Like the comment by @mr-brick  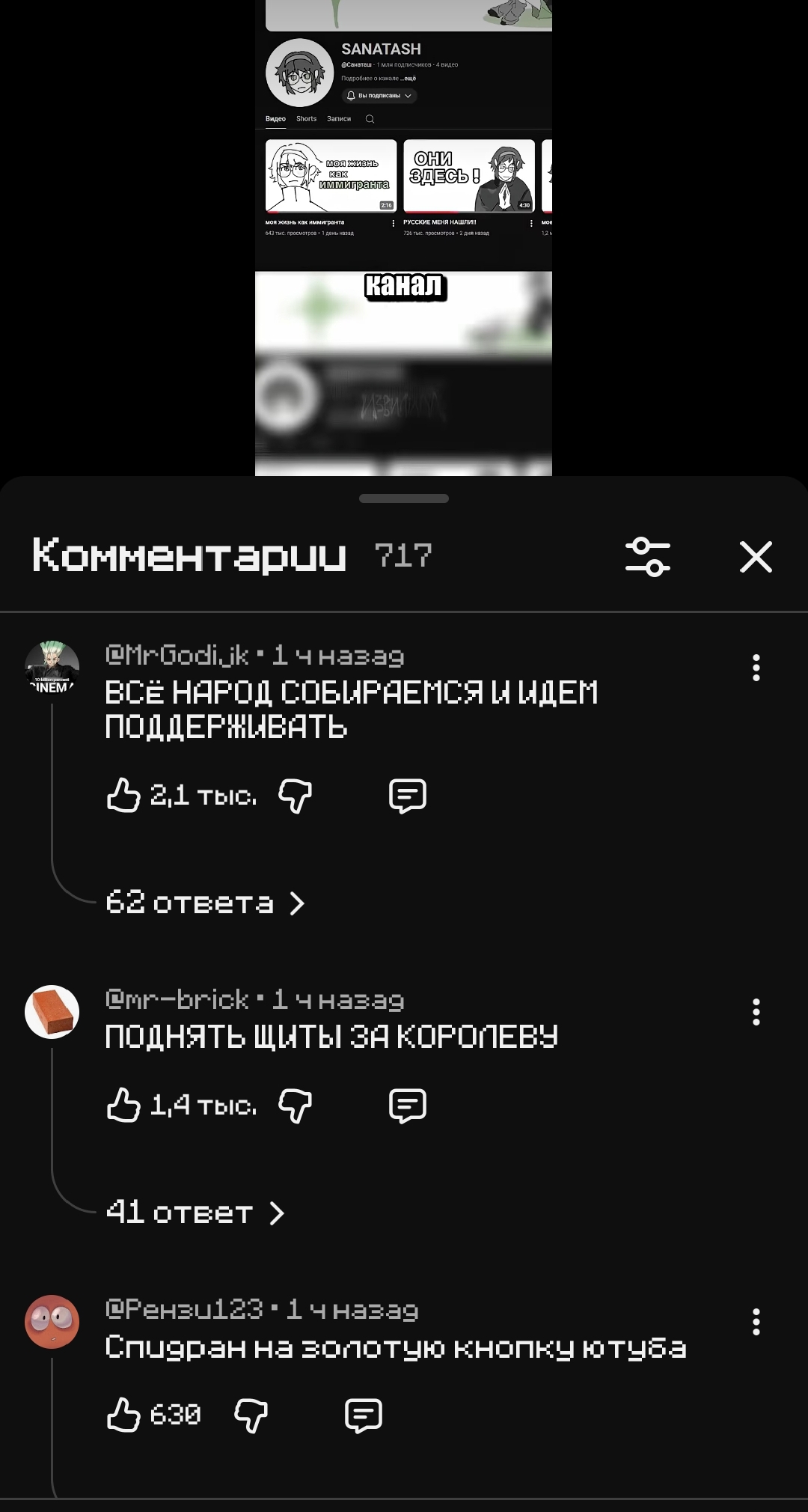click(124, 1105)
